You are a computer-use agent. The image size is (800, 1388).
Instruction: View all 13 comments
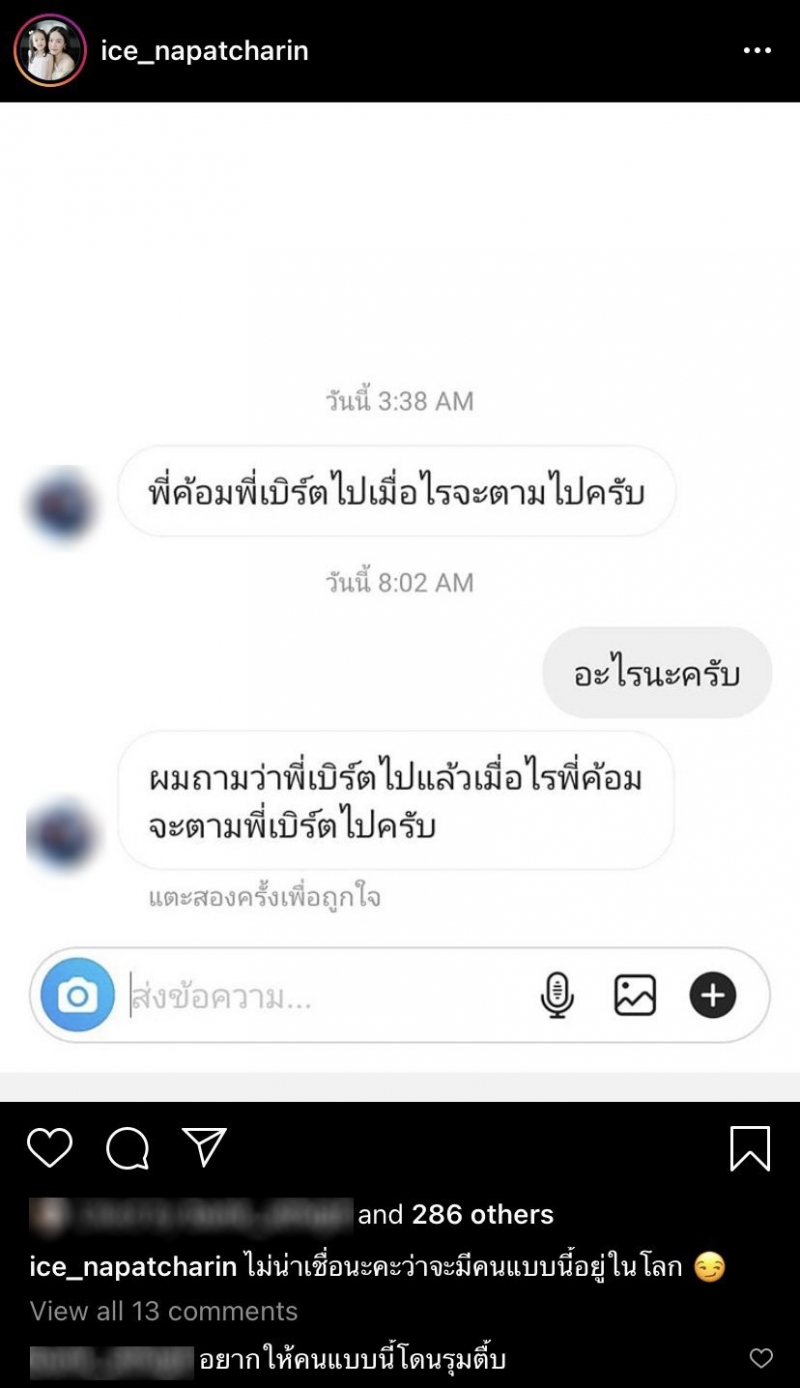(x=164, y=1311)
